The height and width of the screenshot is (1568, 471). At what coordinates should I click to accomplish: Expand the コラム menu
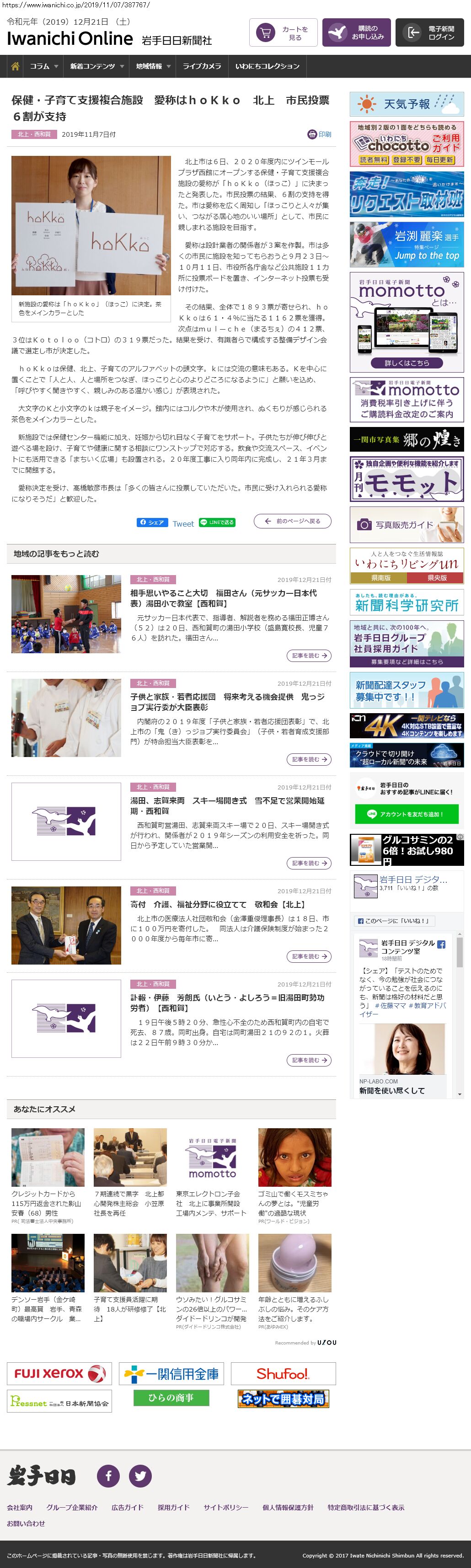click(x=44, y=66)
